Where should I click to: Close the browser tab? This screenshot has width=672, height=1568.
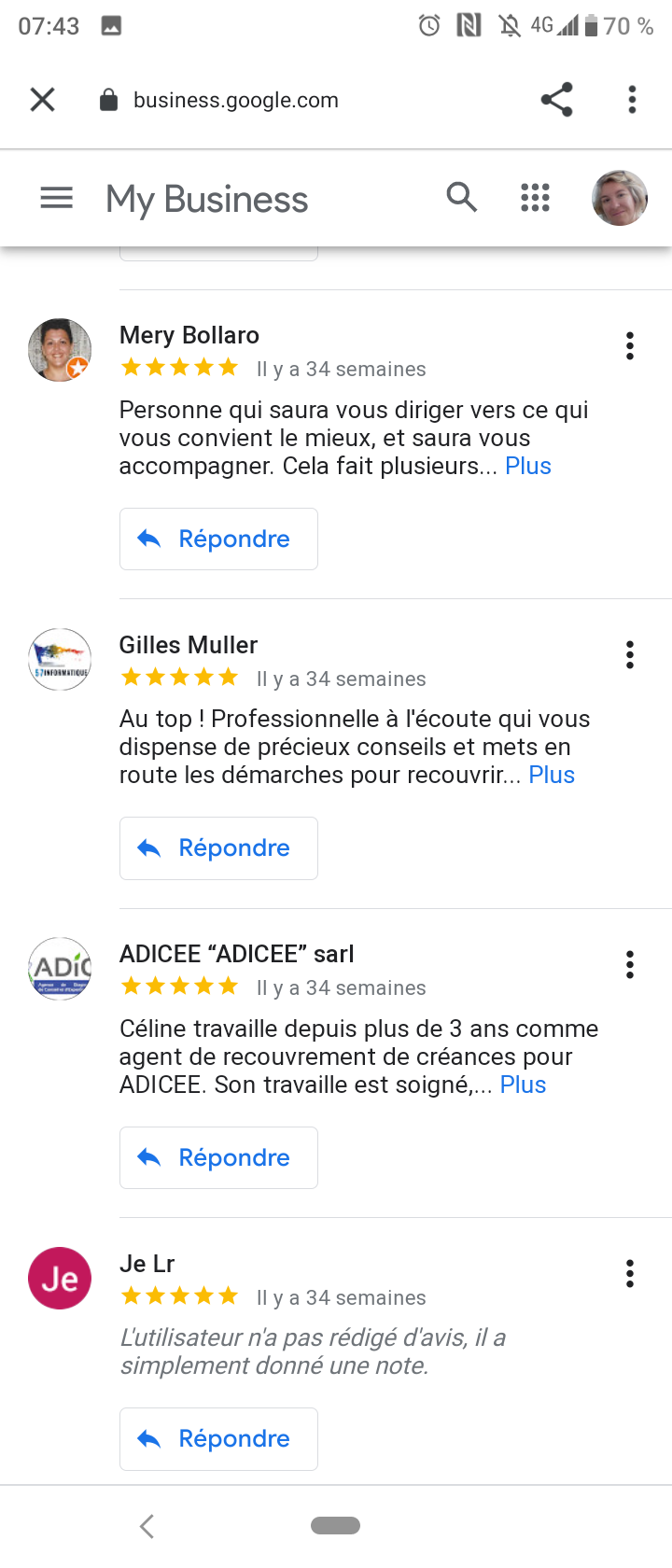point(43,100)
